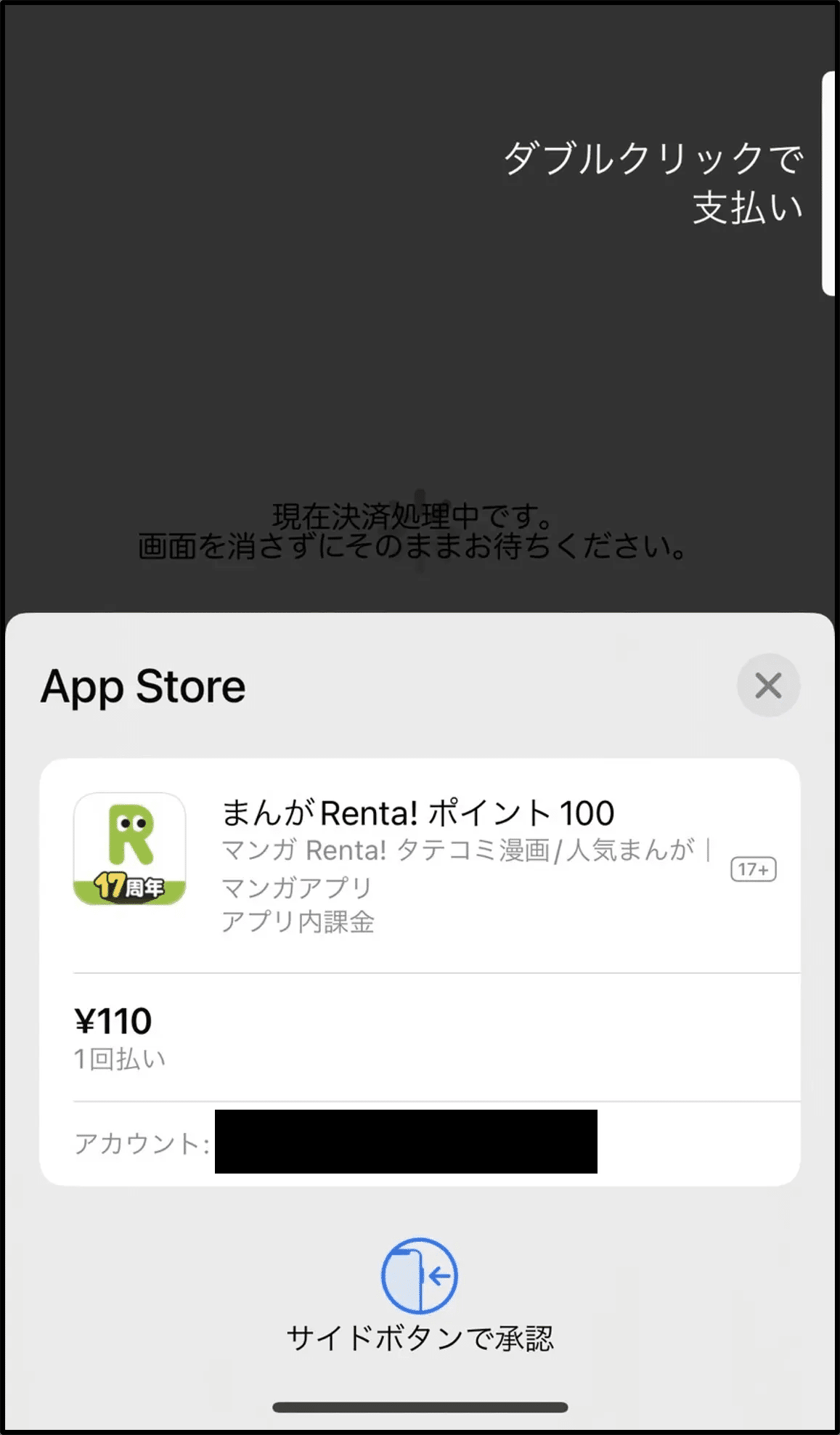The image size is (840, 1435).
Task: Tap the 17+ age rating badge
Action: [754, 869]
